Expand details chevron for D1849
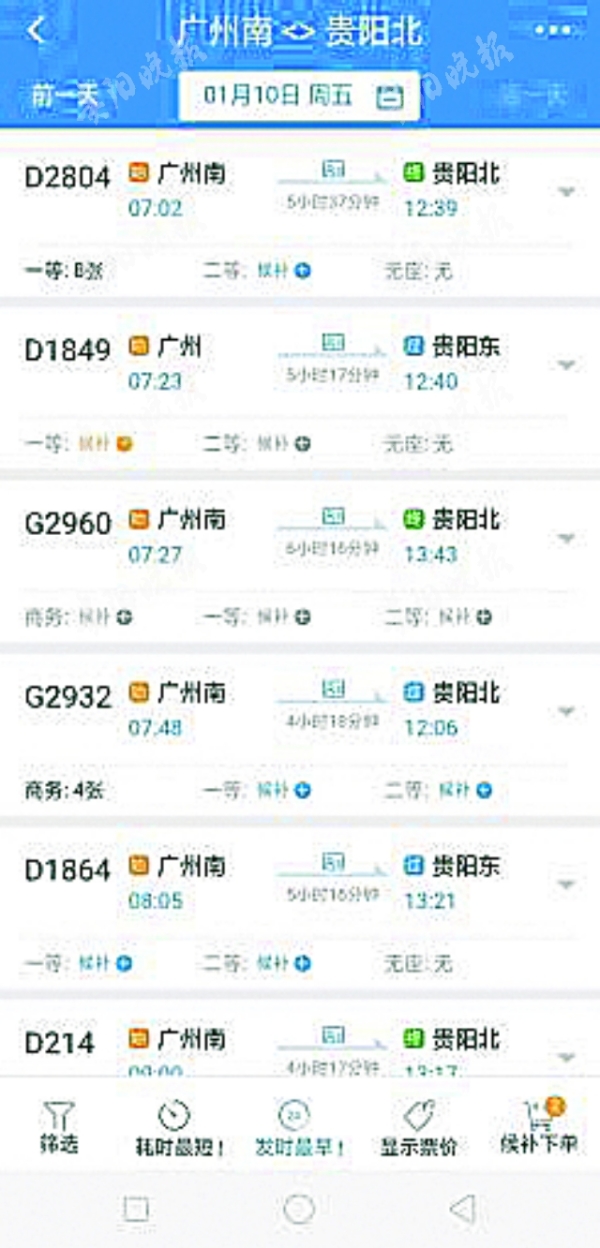This screenshot has width=600, height=1248. coord(567,364)
